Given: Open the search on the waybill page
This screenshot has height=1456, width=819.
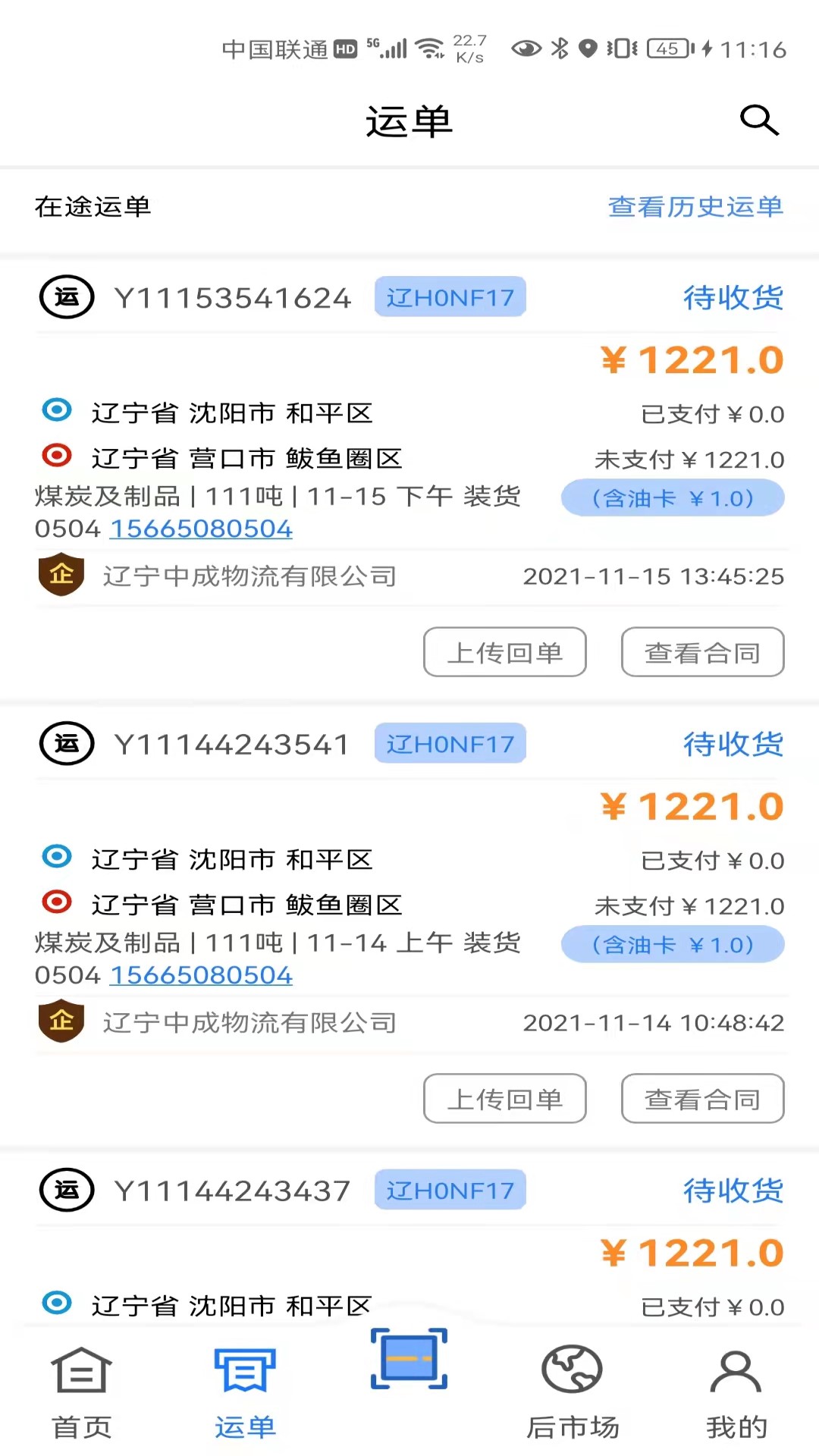Looking at the screenshot, I should point(759,120).
